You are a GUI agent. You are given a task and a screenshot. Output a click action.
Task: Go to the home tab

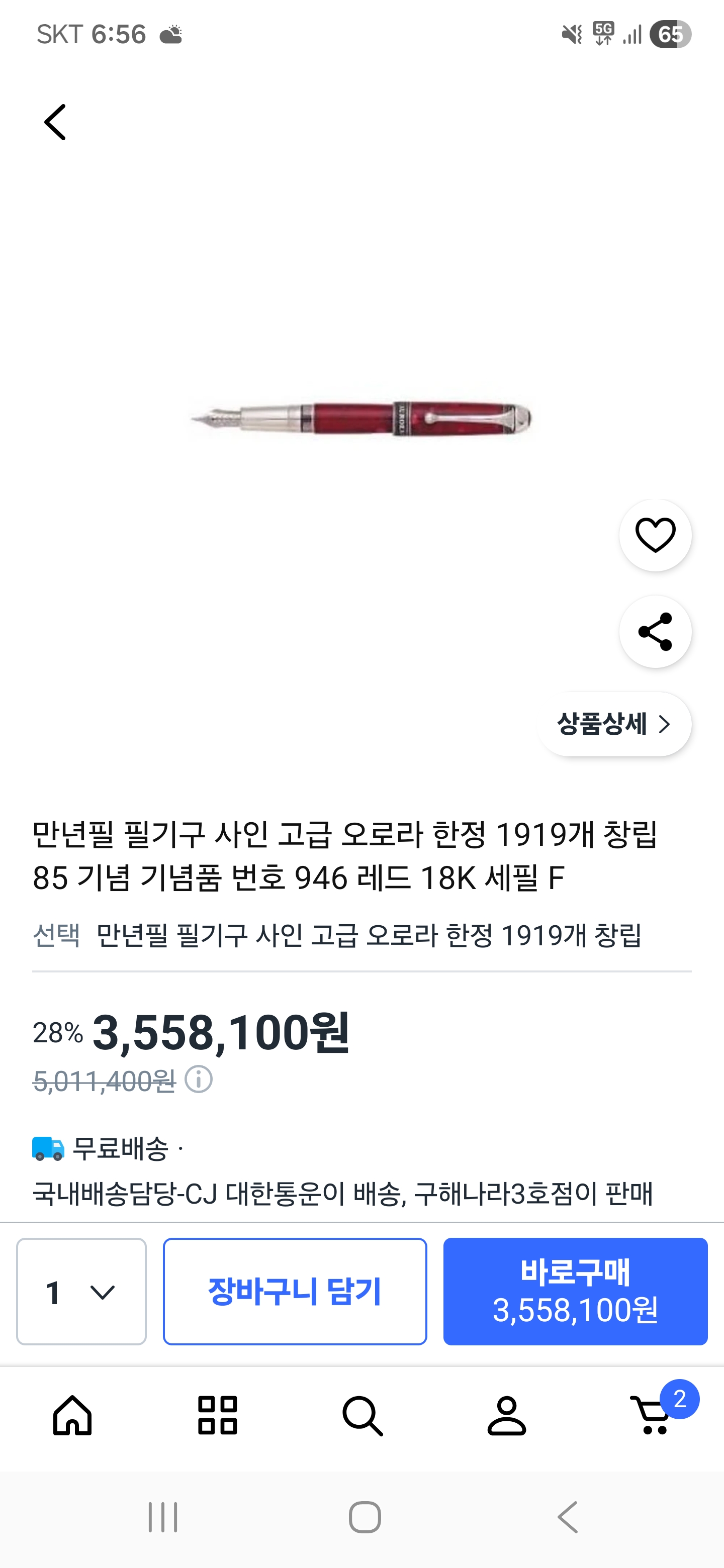[72, 1416]
